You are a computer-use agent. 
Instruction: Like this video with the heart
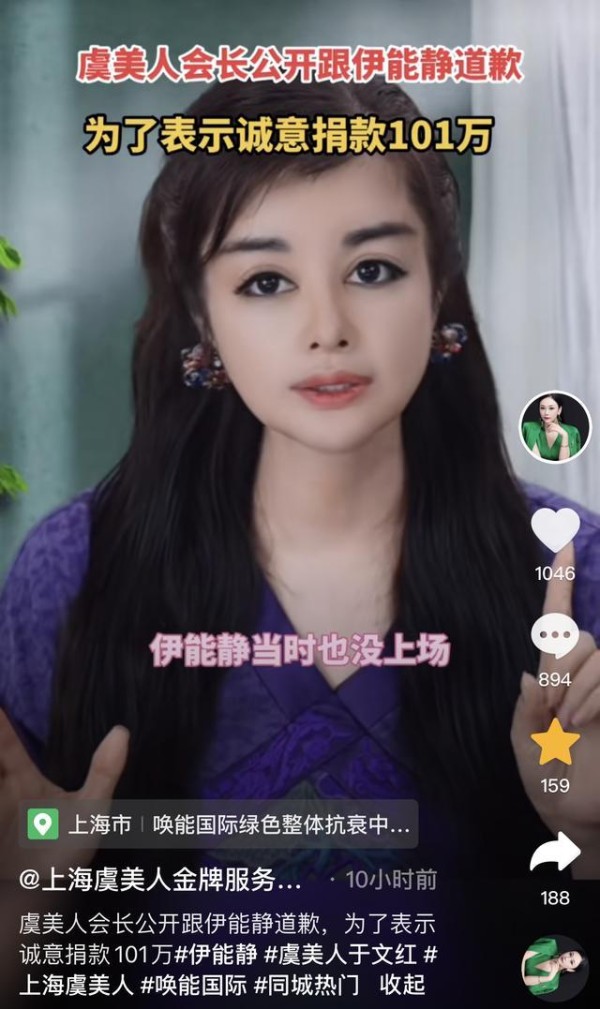[555, 530]
